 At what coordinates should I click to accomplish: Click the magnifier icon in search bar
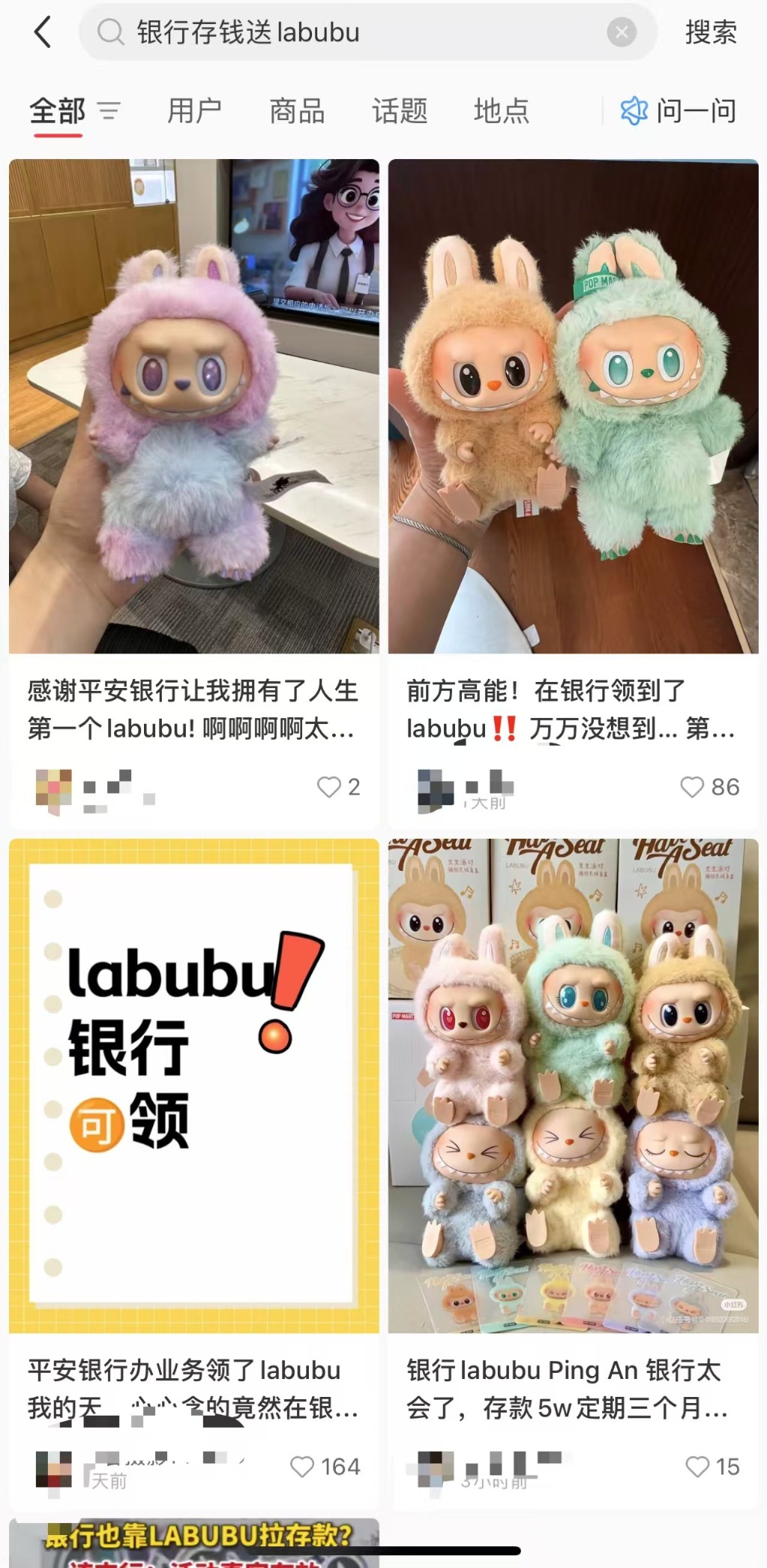point(110,32)
